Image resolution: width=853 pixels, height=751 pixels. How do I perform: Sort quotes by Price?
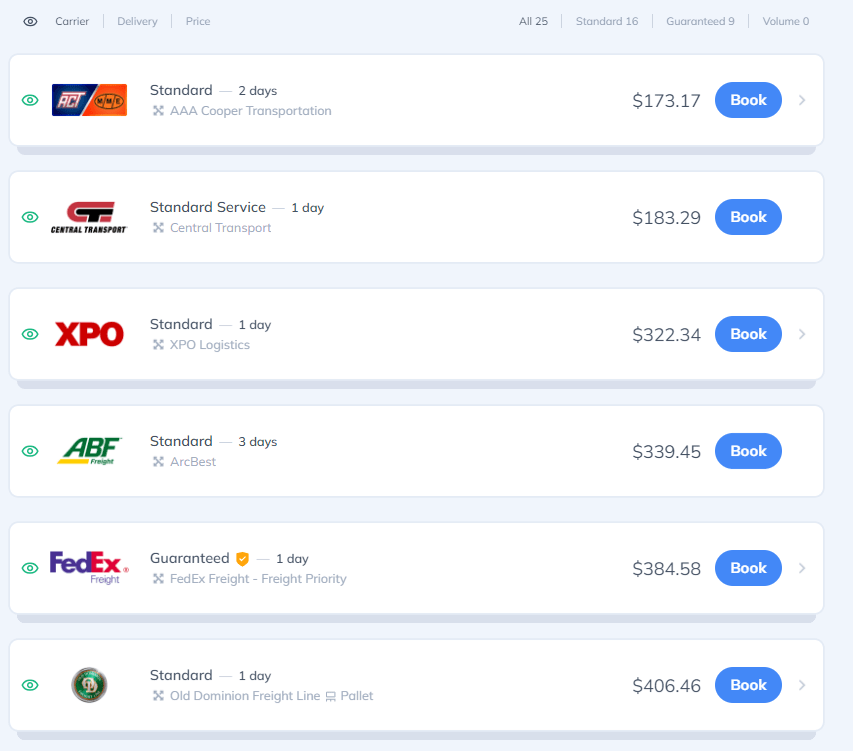click(x=198, y=21)
